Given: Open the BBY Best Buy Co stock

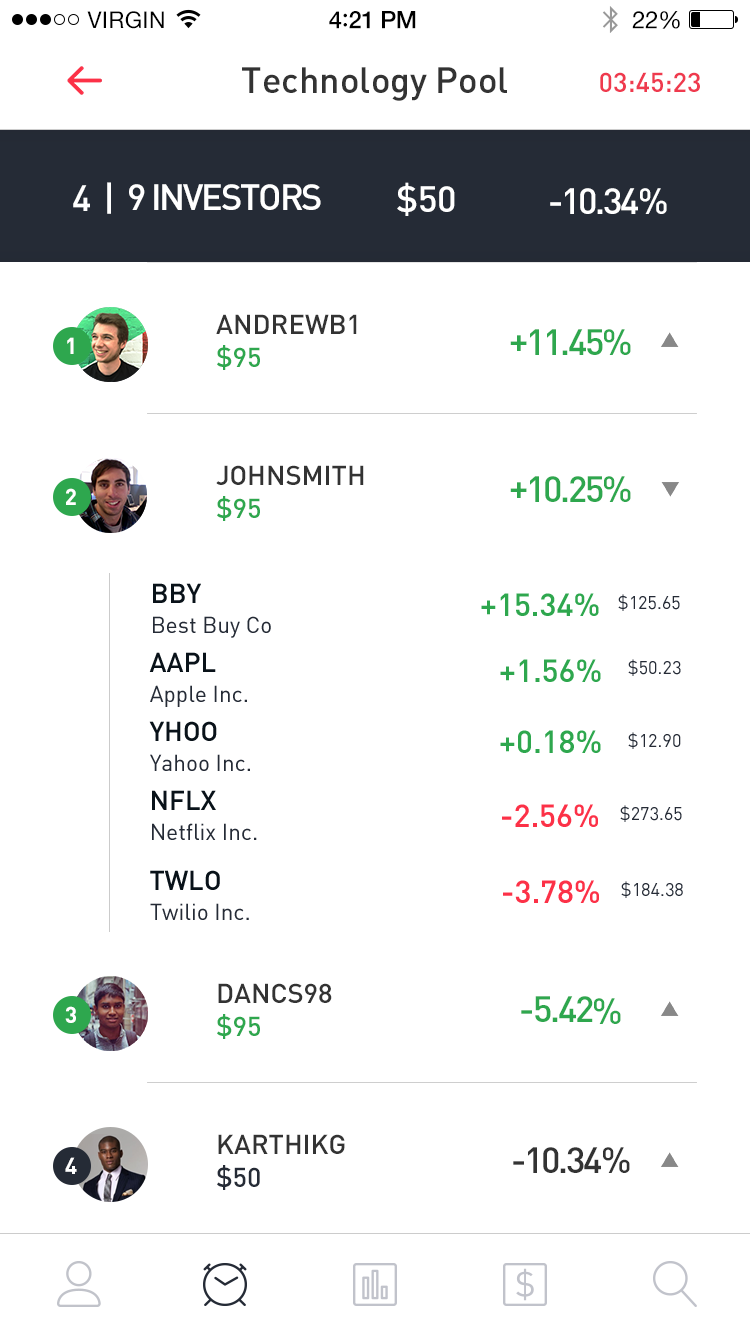Looking at the screenshot, I should coord(415,609).
